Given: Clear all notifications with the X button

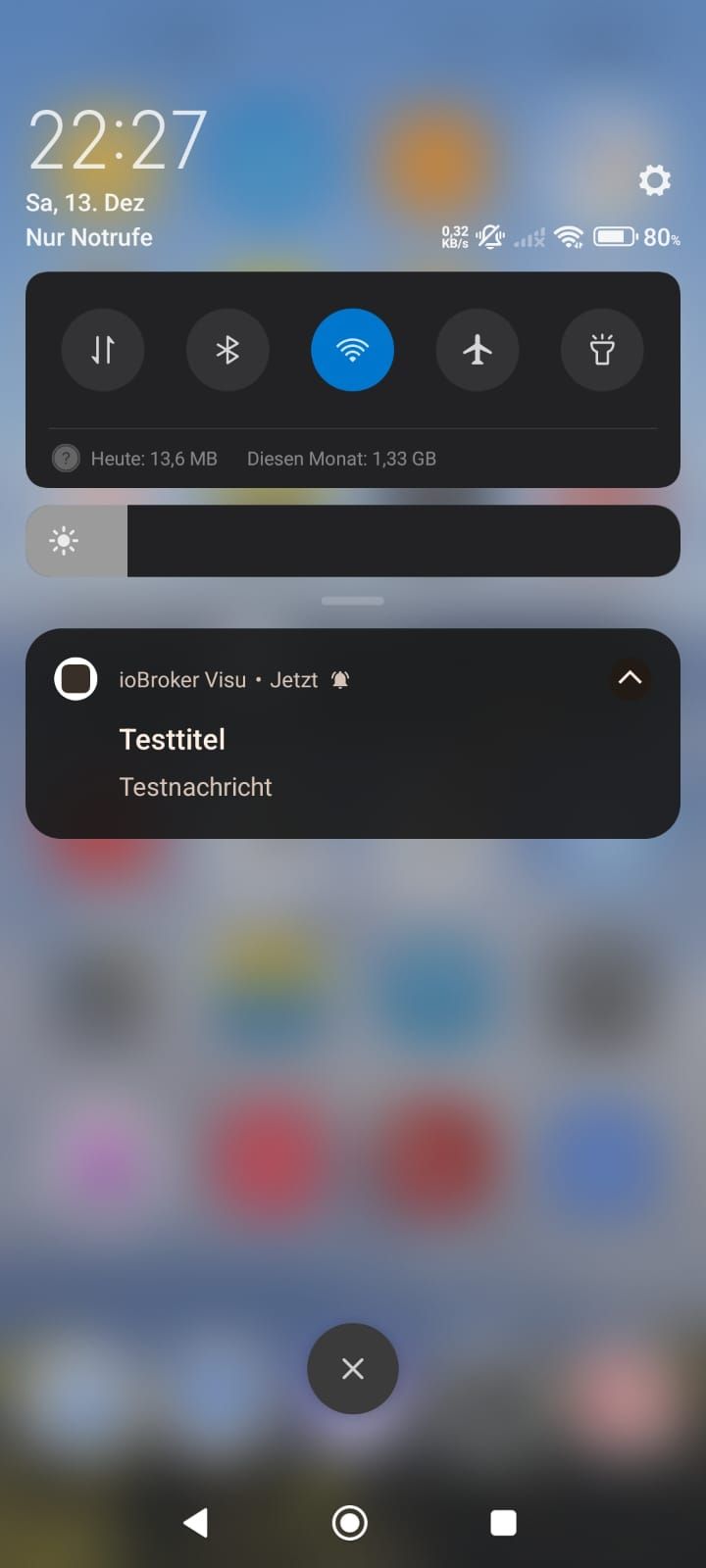Looking at the screenshot, I should click(x=353, y=1368).
